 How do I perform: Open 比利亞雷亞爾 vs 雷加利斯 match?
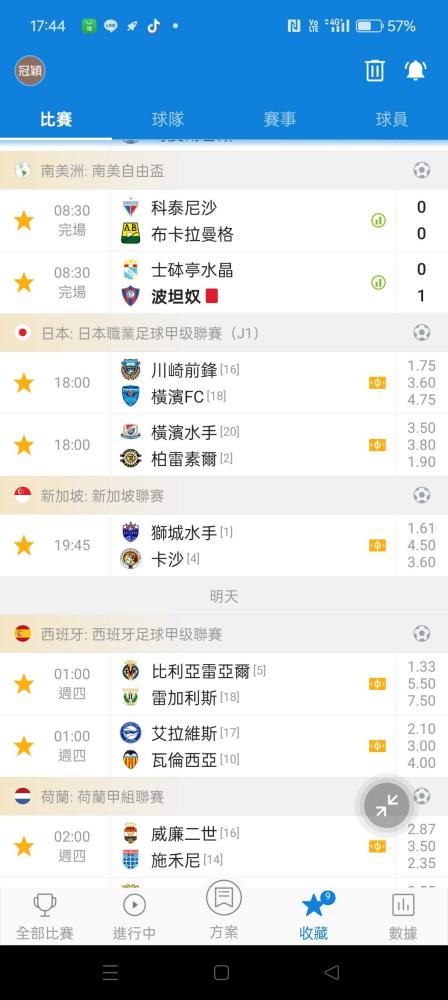pyautogui.click(x=224, y=684)
